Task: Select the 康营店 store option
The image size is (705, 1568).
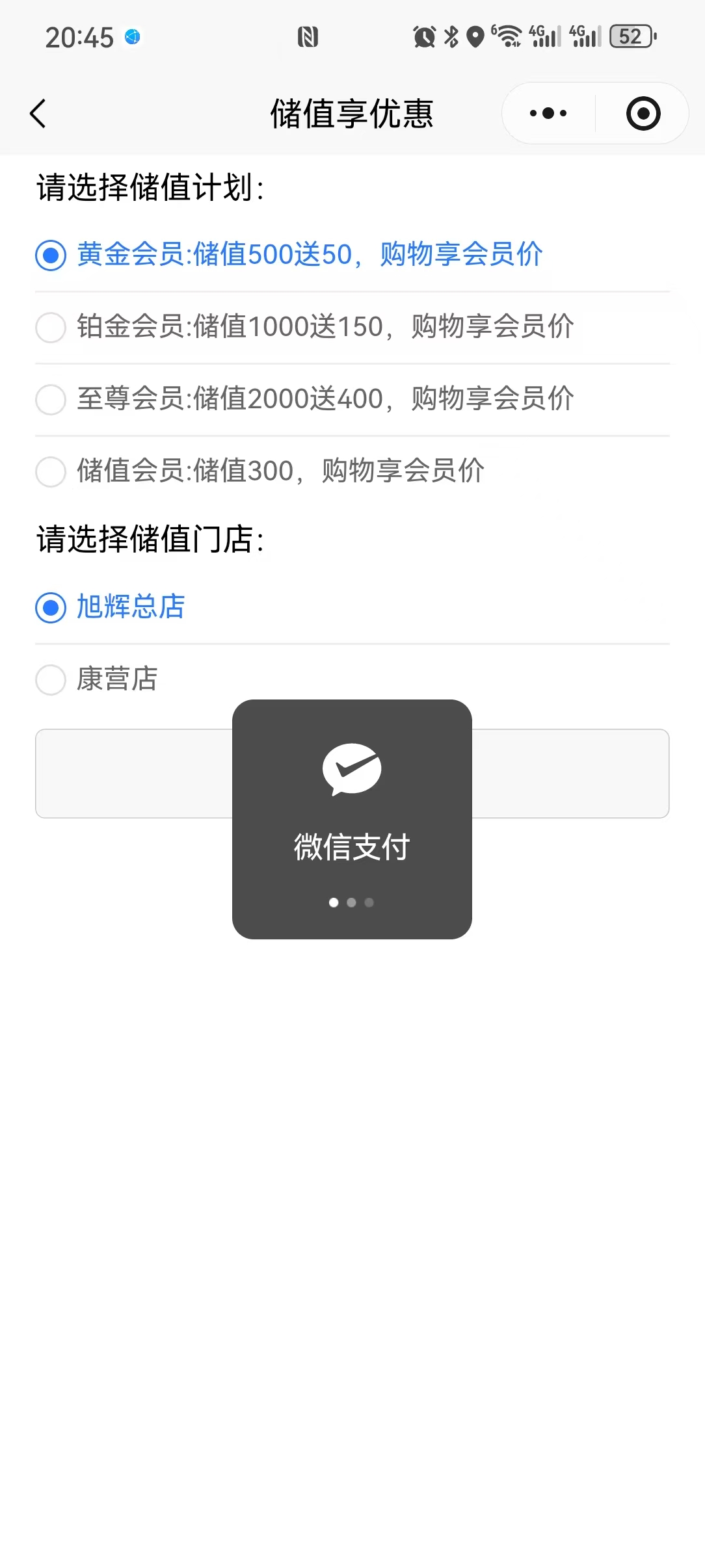Action: (51, 679)
